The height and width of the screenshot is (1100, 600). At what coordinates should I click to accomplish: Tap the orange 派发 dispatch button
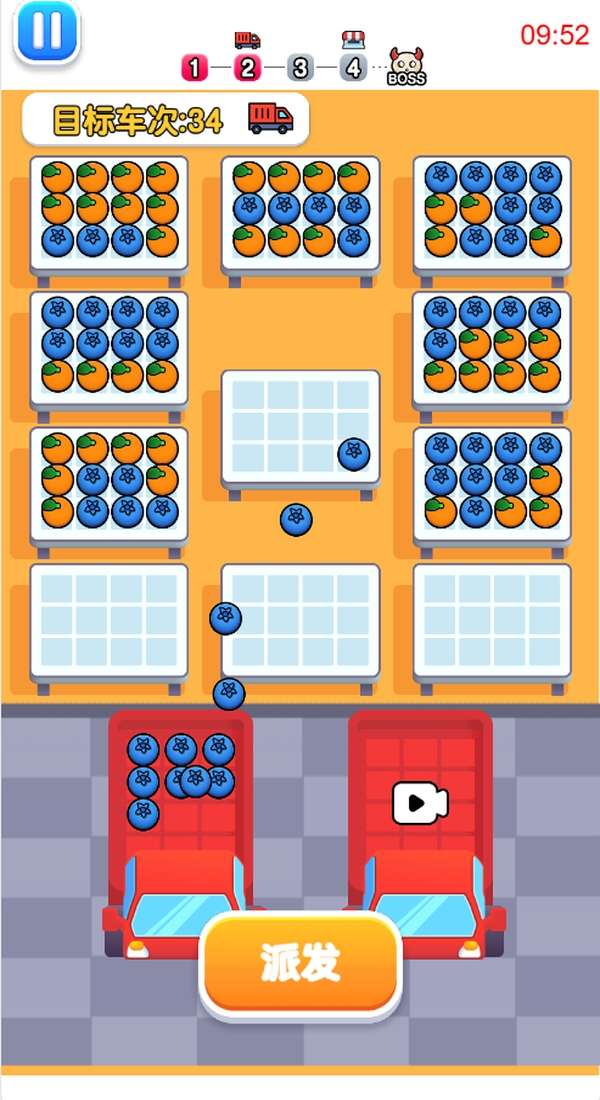301,963
